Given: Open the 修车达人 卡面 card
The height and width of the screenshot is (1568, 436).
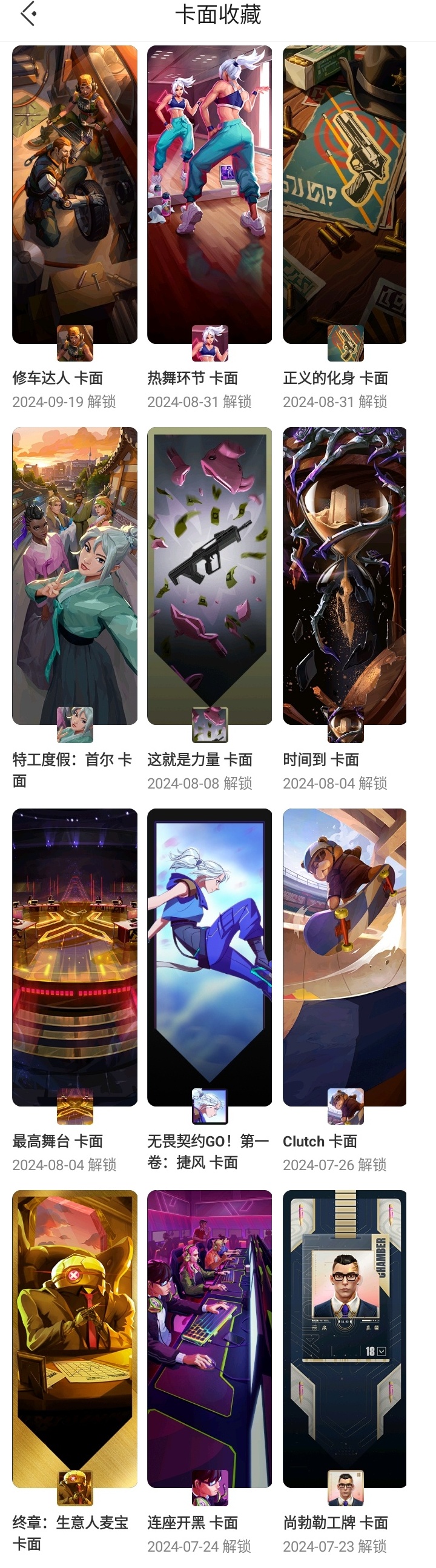Looking at the screenshot, I should click(75, 195).
